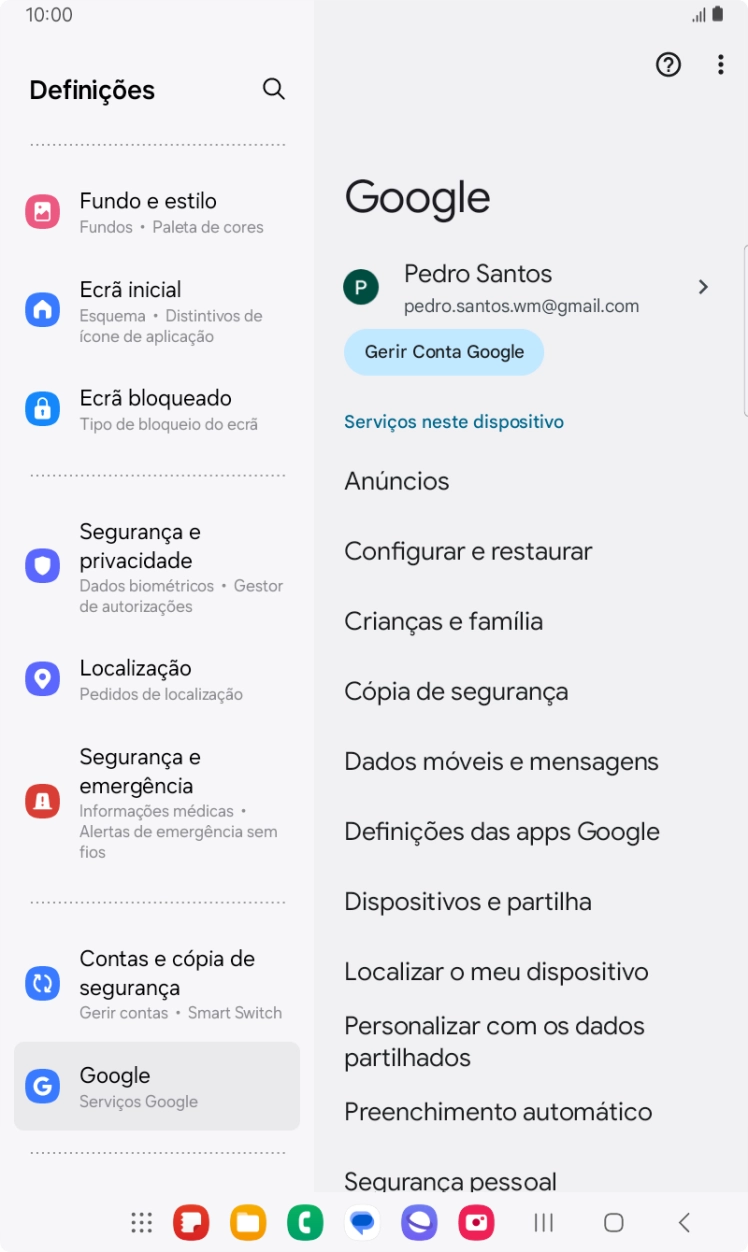Open the app drawer grid icon
This screenshot has width=748, height=1252.
click(141, 1221)
